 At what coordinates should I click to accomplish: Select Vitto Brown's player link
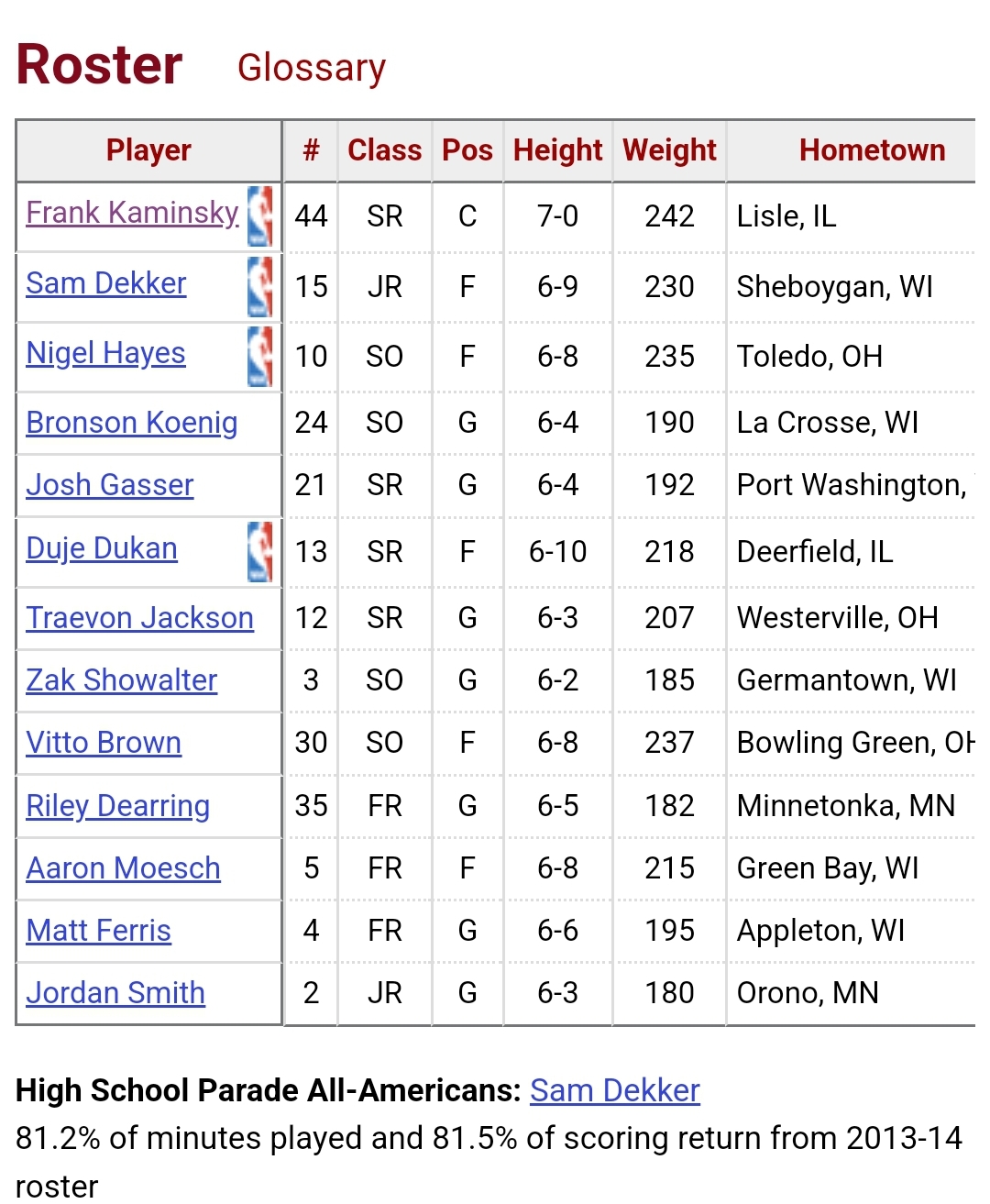[104, 743]
